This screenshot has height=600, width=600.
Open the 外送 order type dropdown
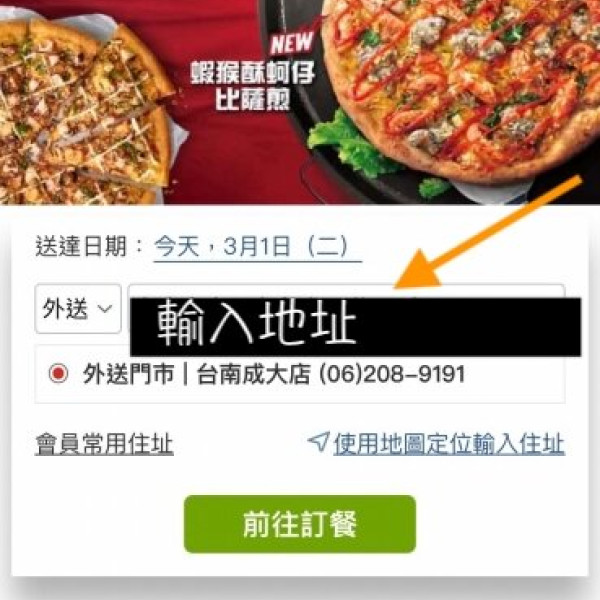coord(78,310)
